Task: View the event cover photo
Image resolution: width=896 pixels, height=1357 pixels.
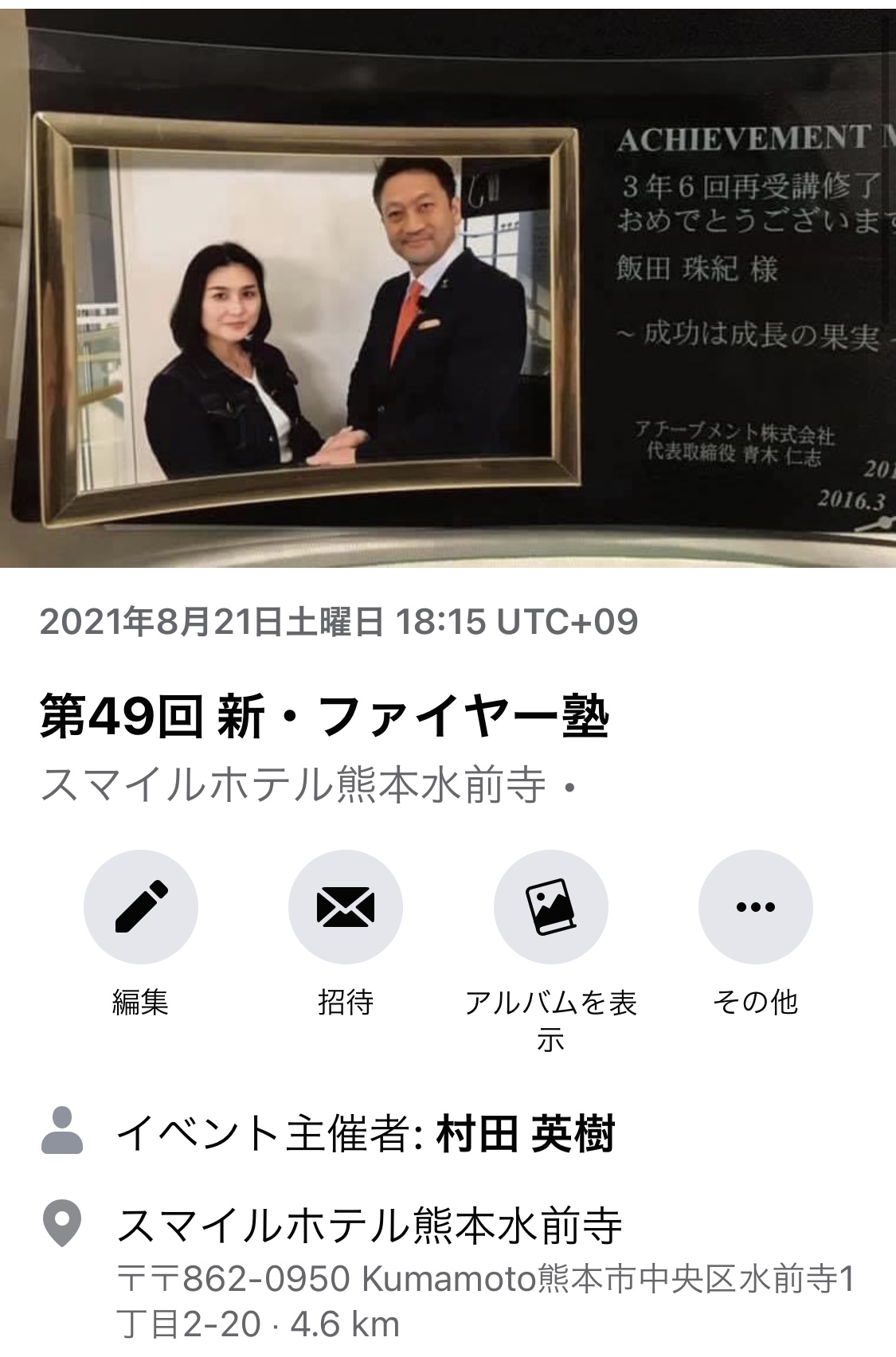Action: (448, 287)
